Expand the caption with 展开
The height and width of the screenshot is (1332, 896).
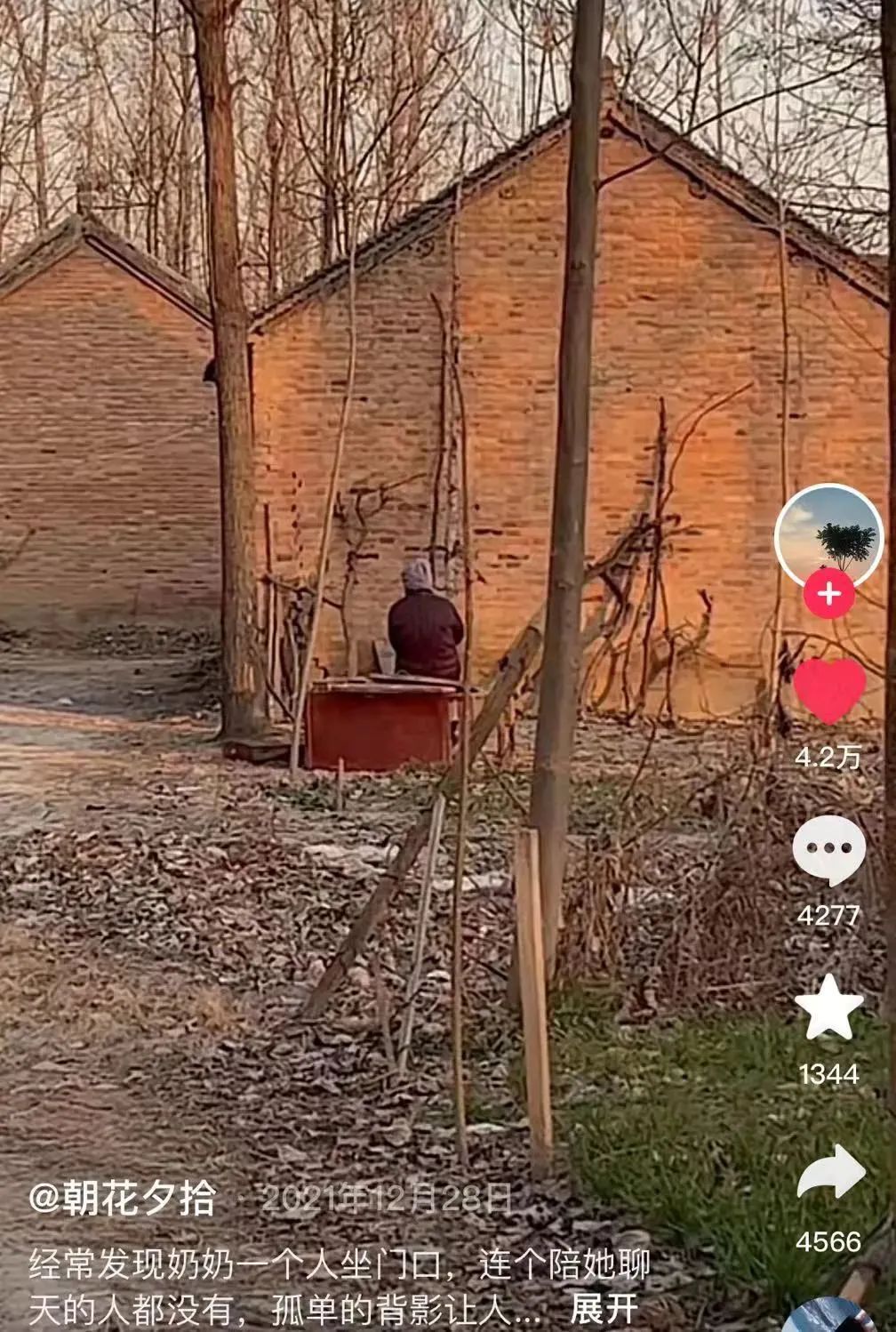604,1308
